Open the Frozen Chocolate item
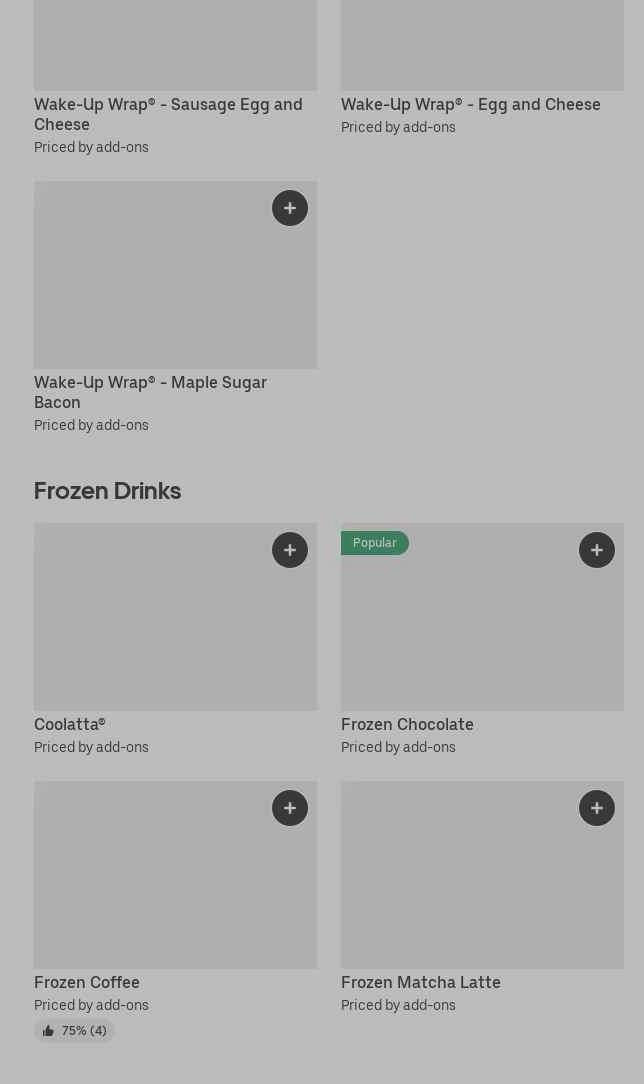 407,724
